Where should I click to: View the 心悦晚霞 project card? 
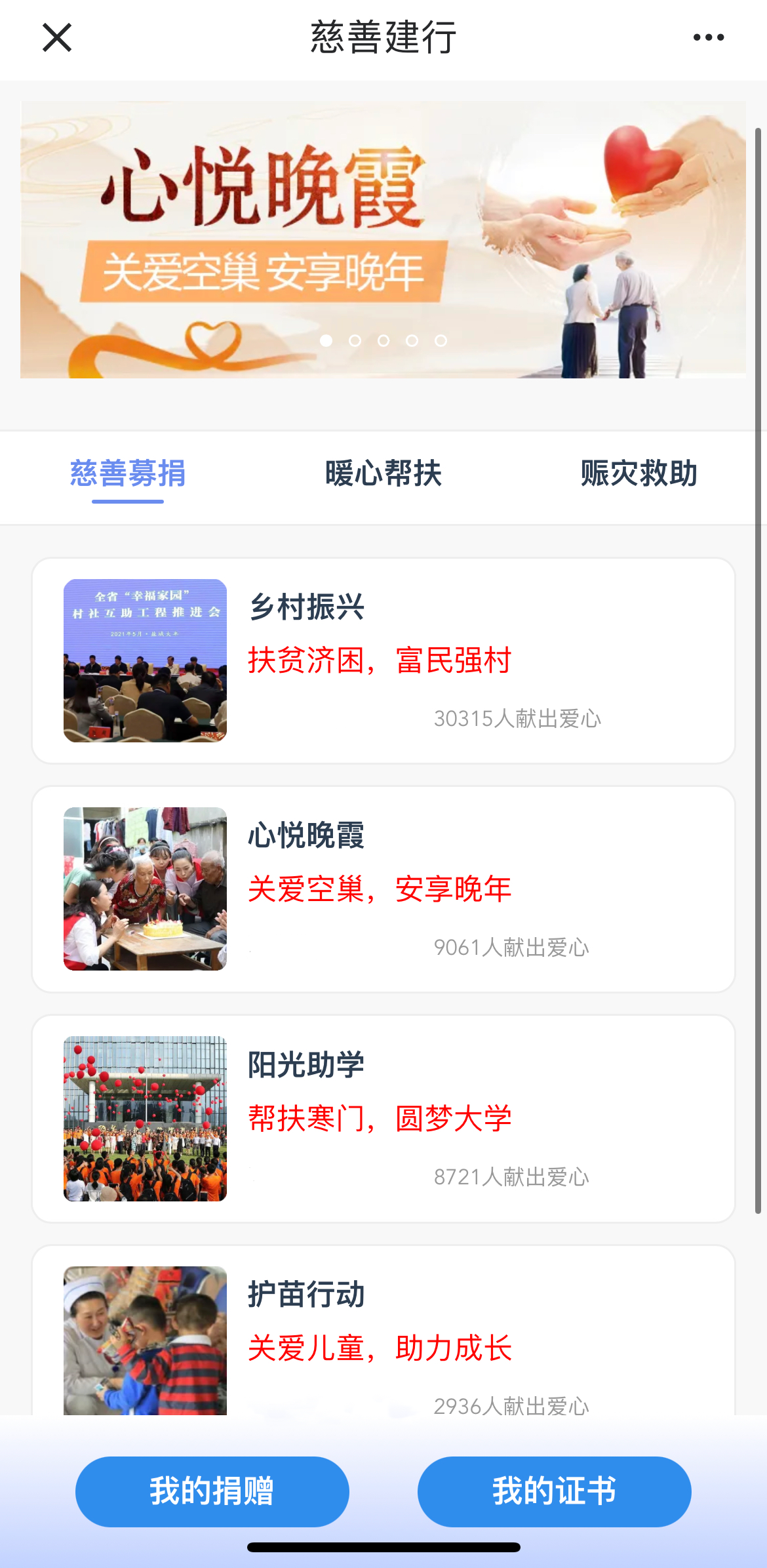(x=383, y=889)
